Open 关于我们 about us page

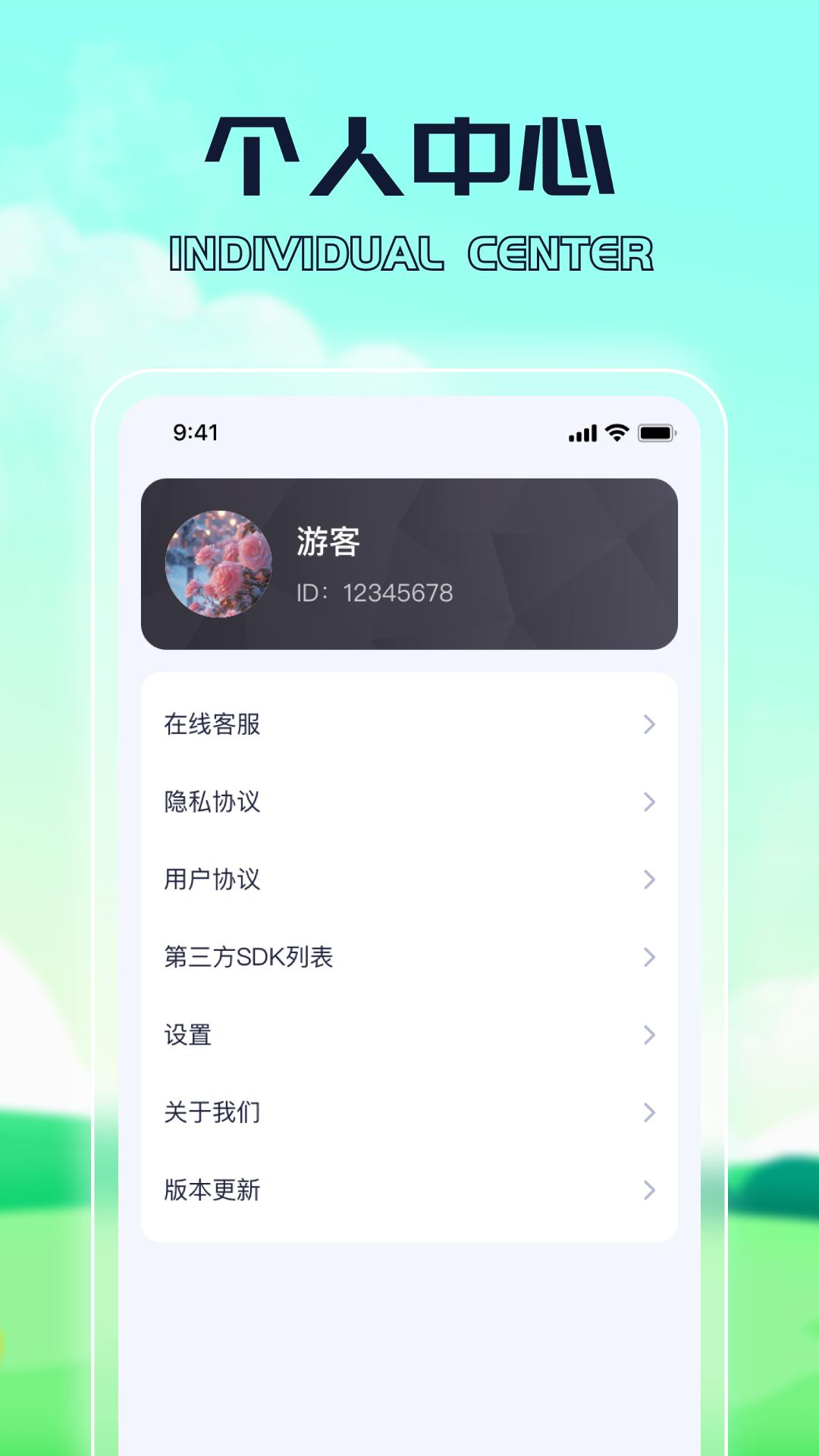click(212, 1112)
